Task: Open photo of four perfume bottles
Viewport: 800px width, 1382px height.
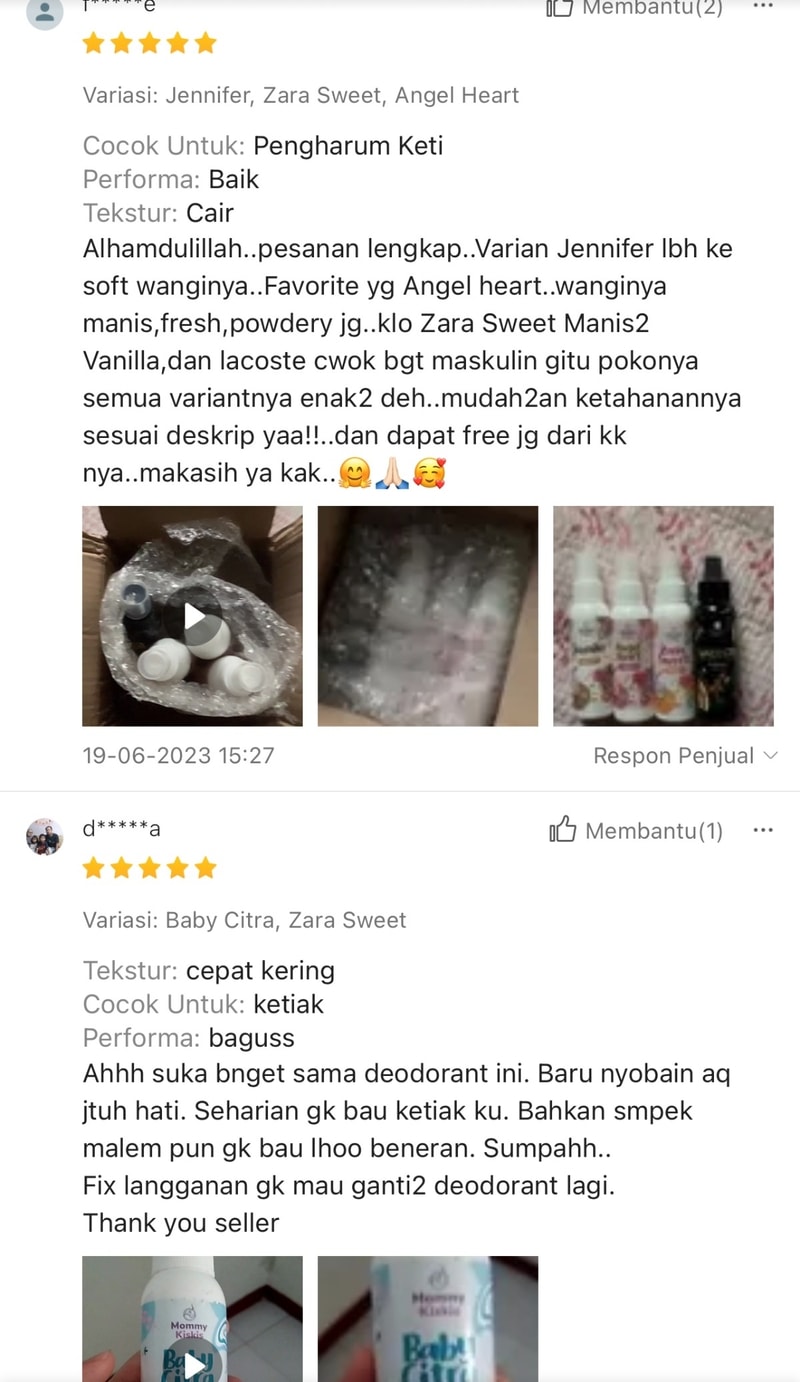Action: (x=663, y=616)
